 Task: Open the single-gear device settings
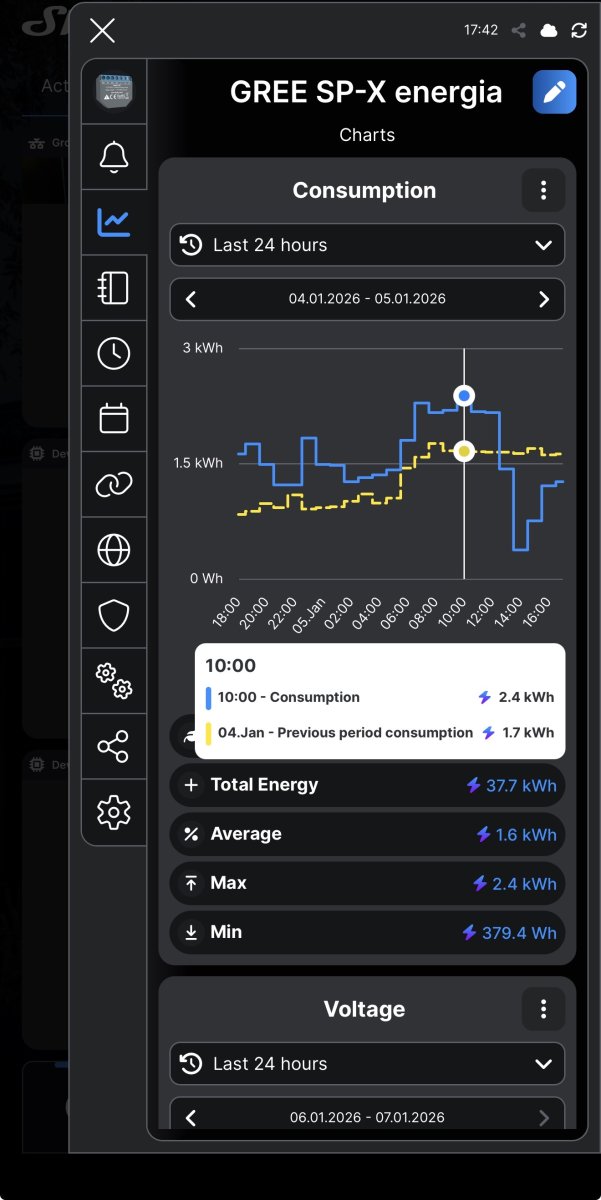tap(114, 812)
